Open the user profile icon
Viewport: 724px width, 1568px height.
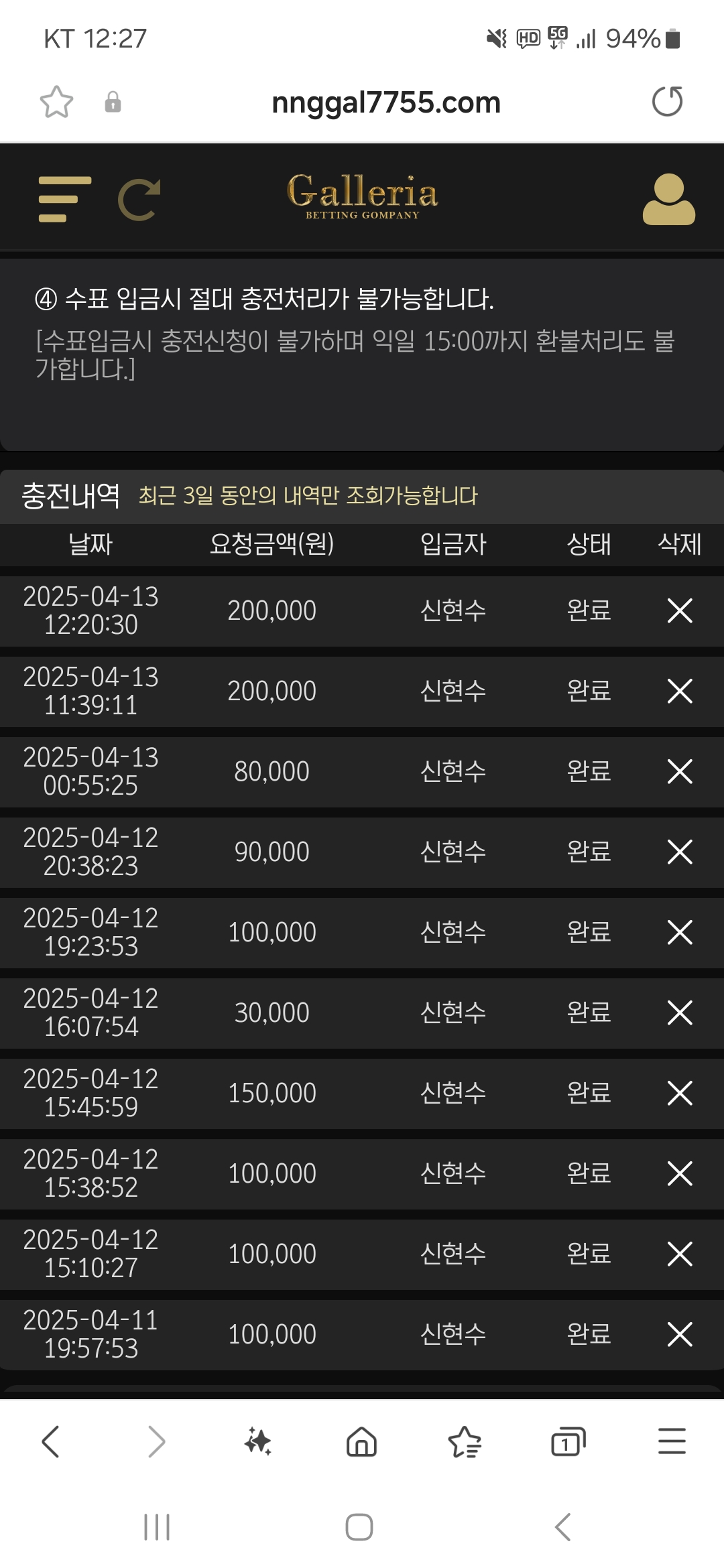pyautogui.click(x=668, y=199)
